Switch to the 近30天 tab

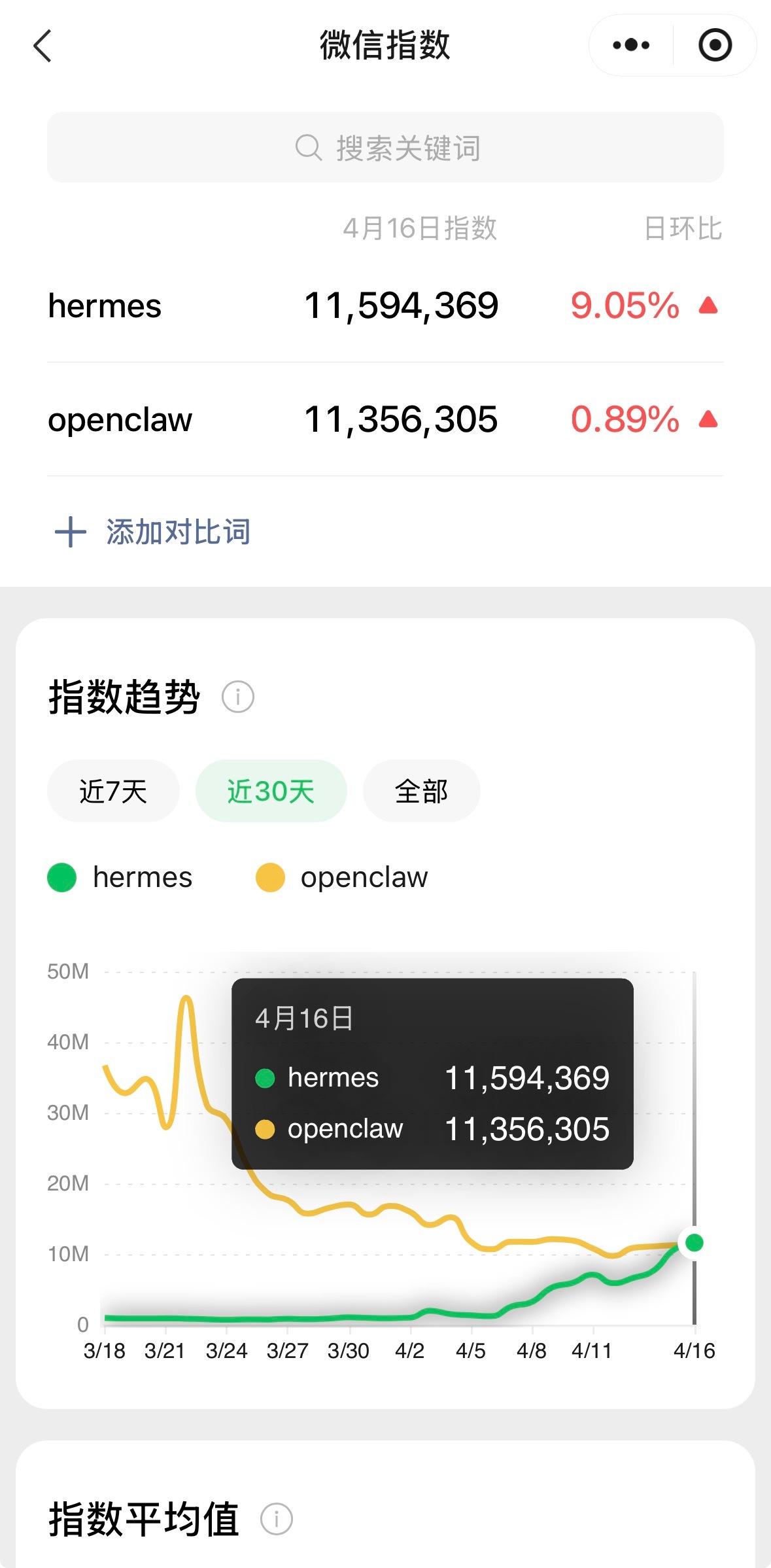click(x=271, y=791)
